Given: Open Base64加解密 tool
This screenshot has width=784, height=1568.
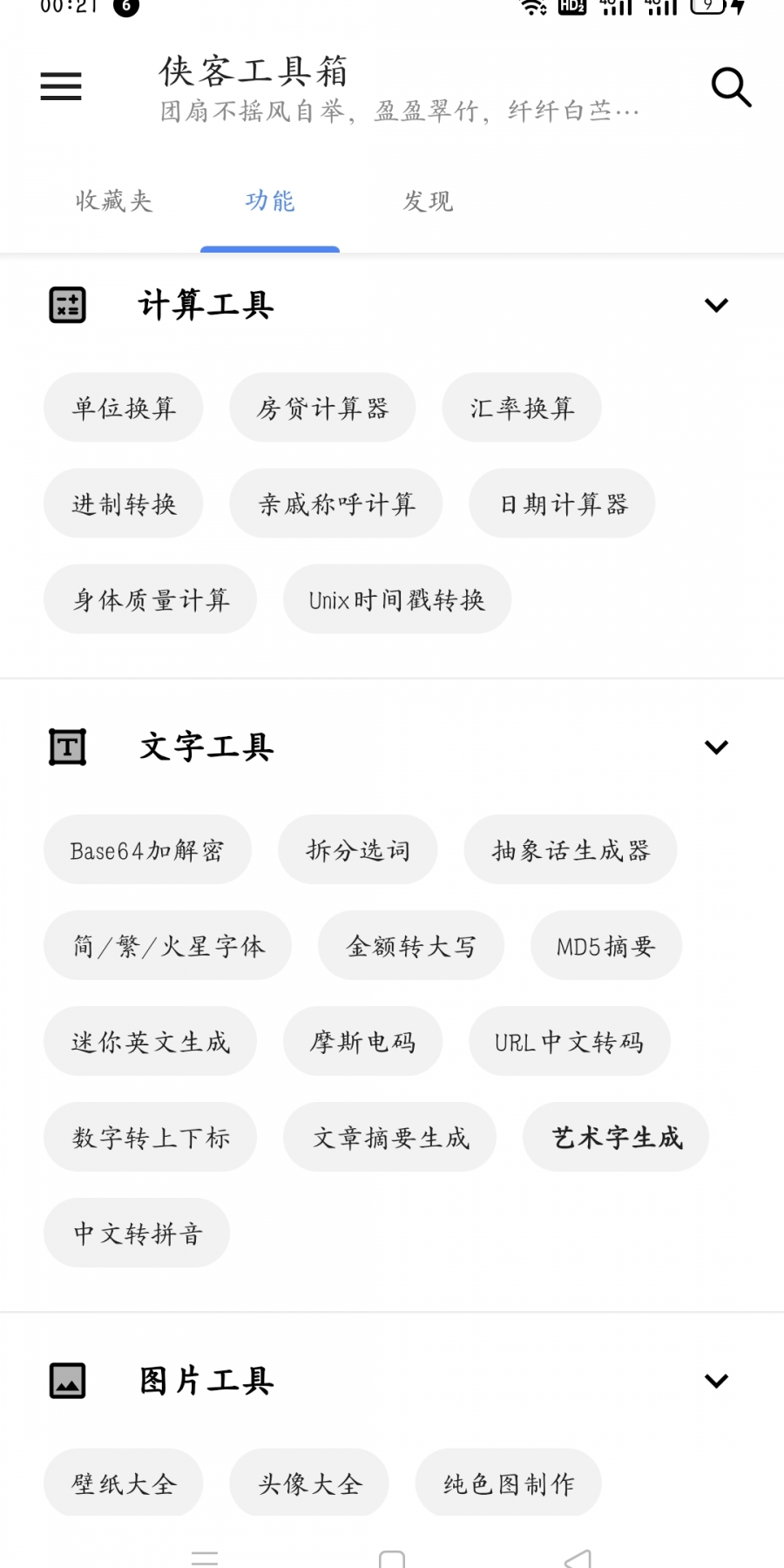Looking at the screenshot, I should pyautogui.click(x=147, y=850).
